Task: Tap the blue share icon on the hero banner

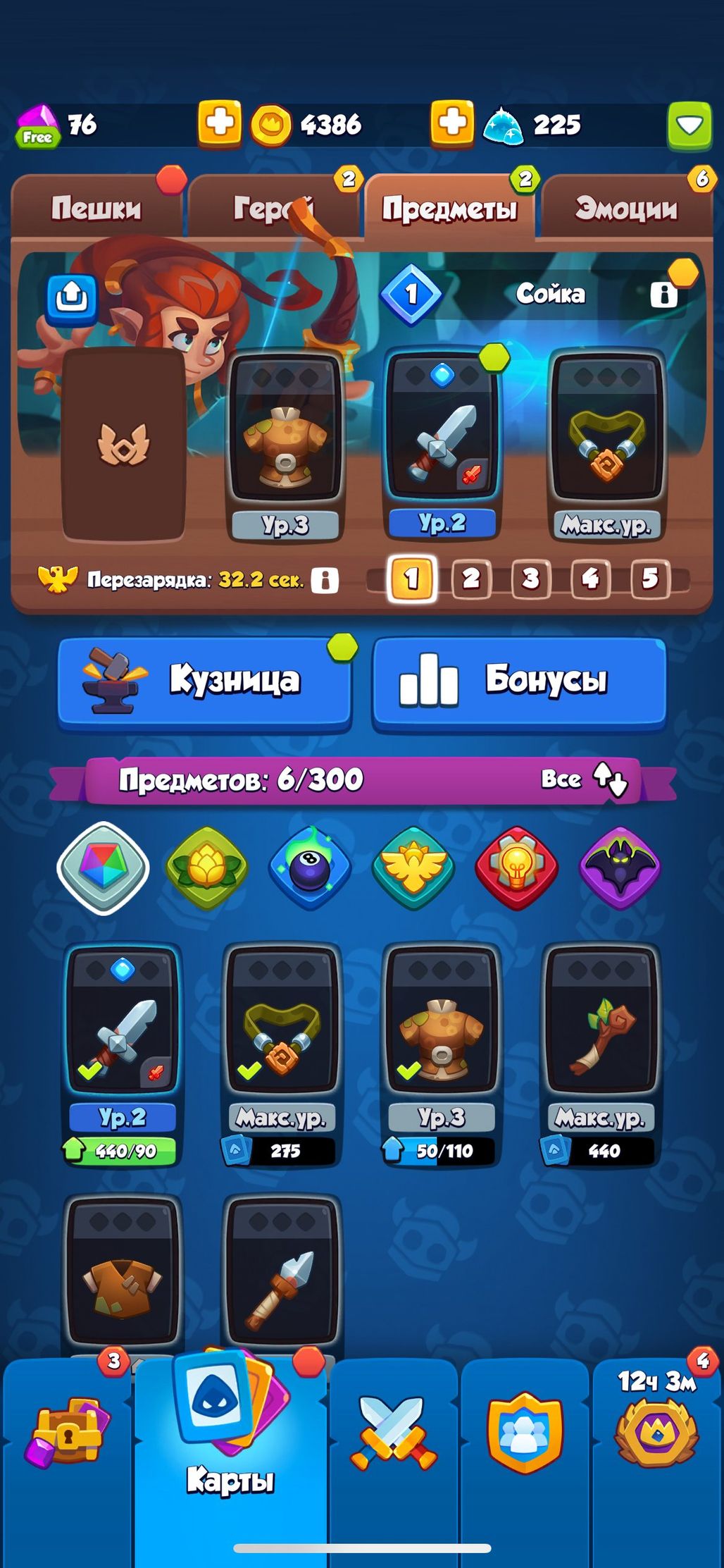Action: (72, 298)
